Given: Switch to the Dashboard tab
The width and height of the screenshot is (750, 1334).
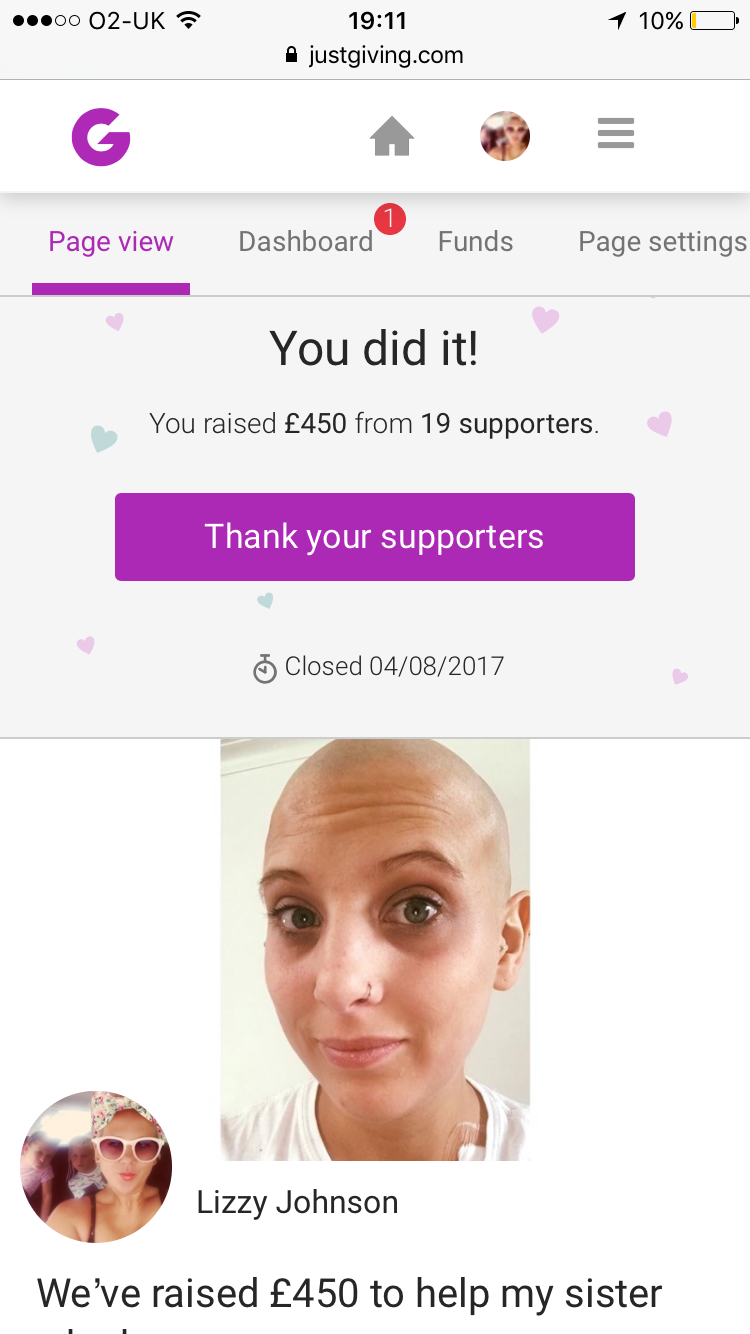Looking at the screenshot, I should (x=306, y=242).
